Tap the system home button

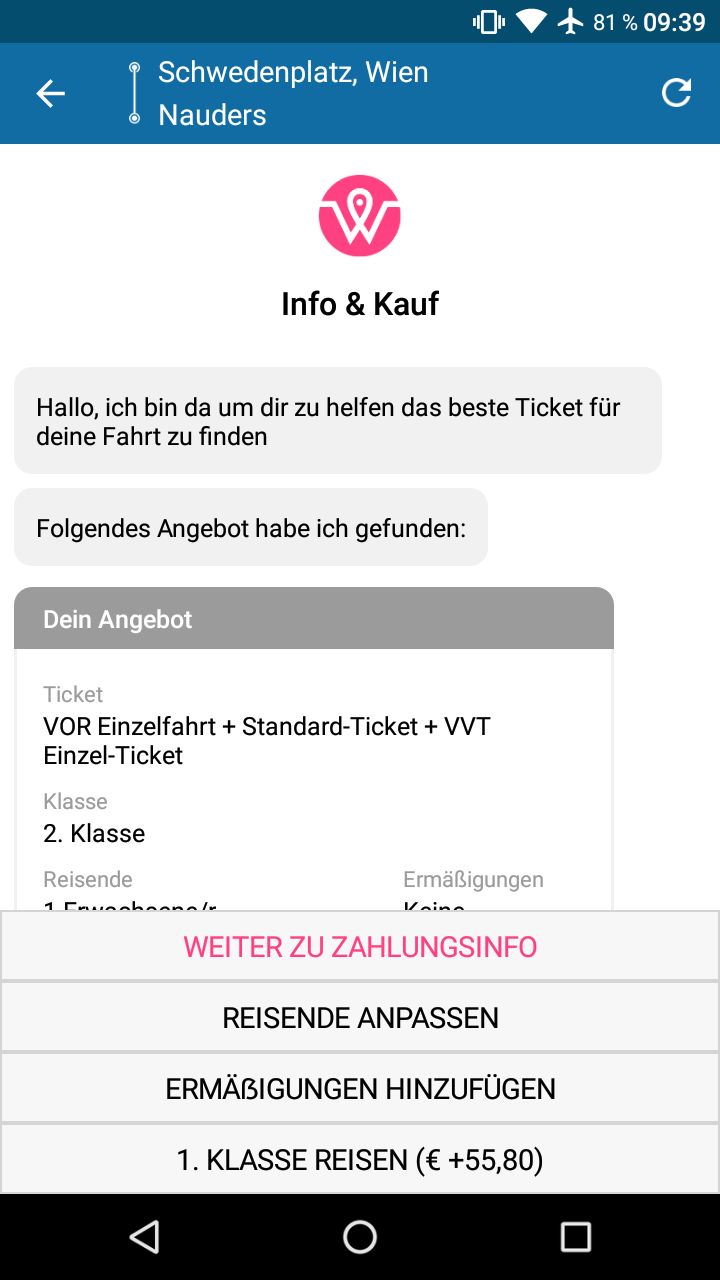point(360,1237)
